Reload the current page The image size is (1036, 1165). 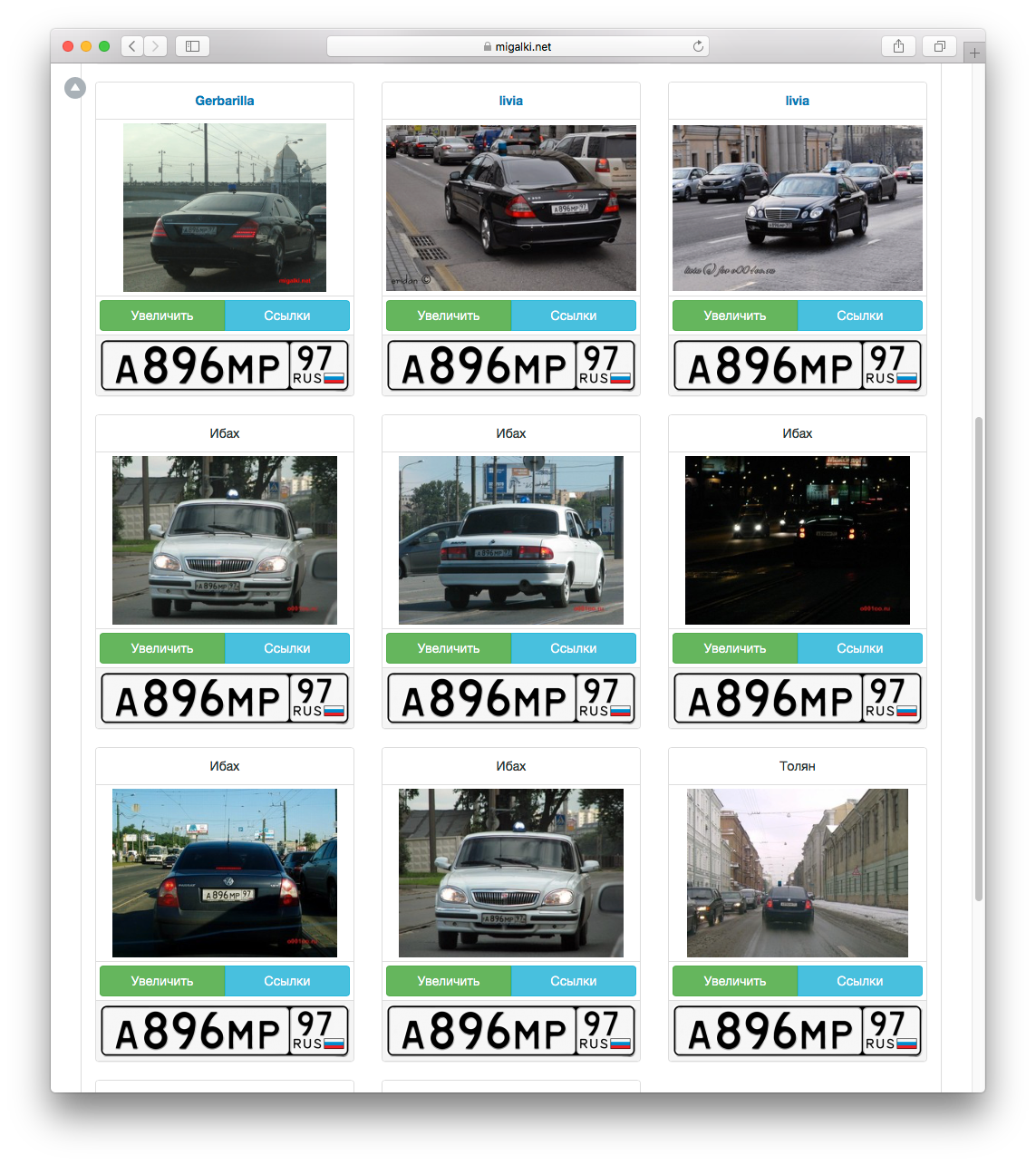pos(698,46)
